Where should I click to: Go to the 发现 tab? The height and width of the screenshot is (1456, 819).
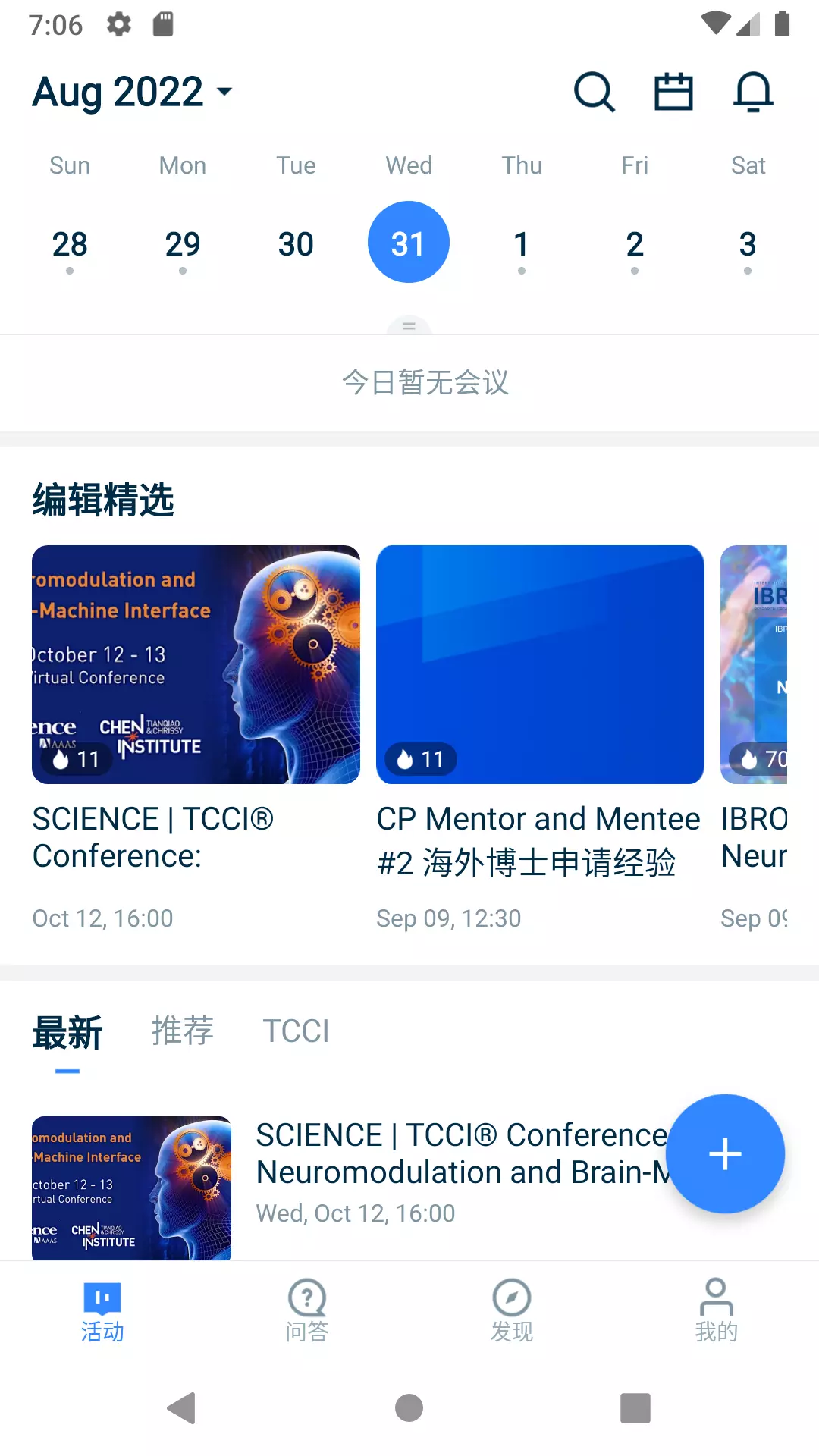click(x=512, y=1310)
